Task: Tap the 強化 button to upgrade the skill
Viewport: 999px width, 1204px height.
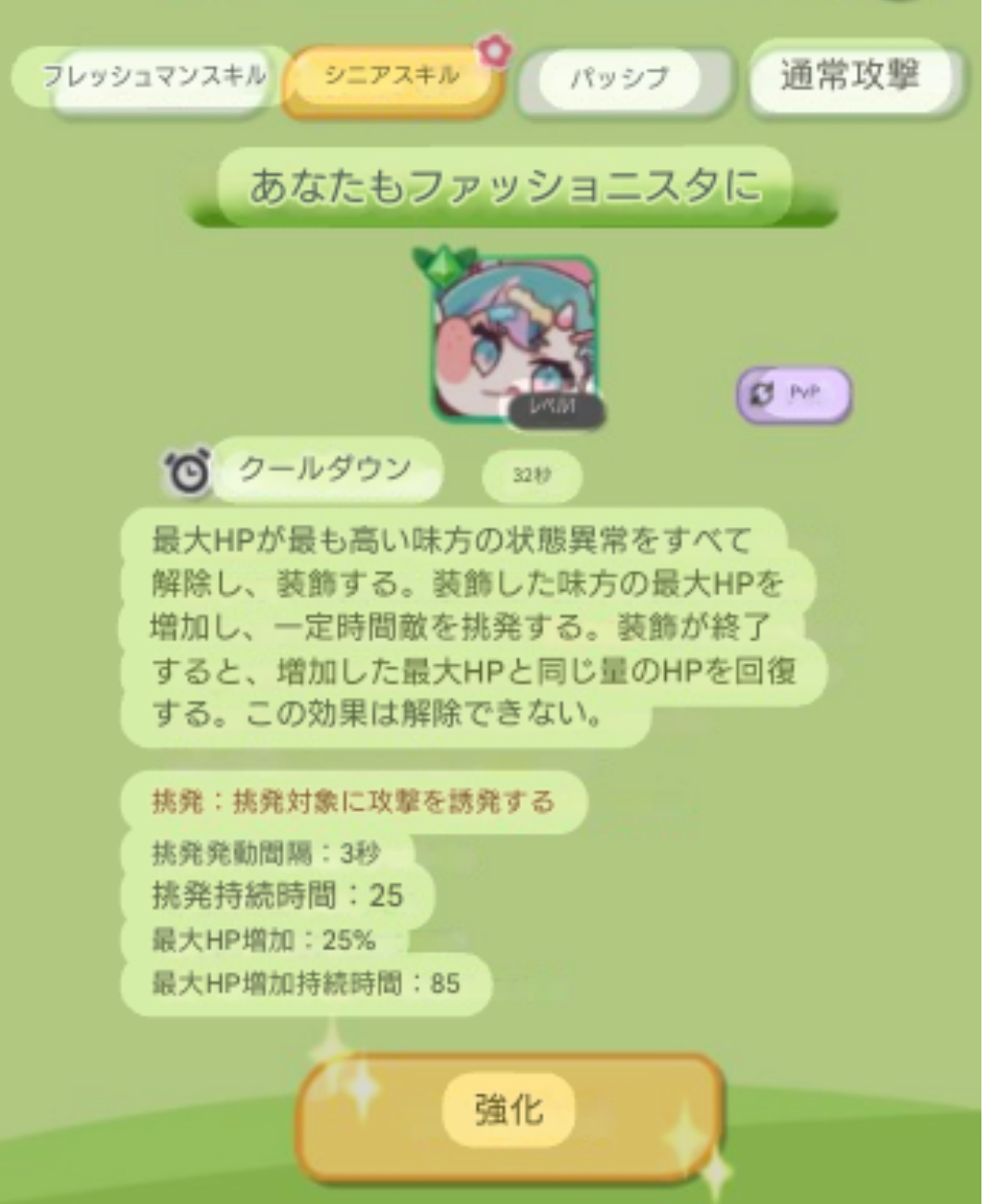Action: tap(509, 1110)
